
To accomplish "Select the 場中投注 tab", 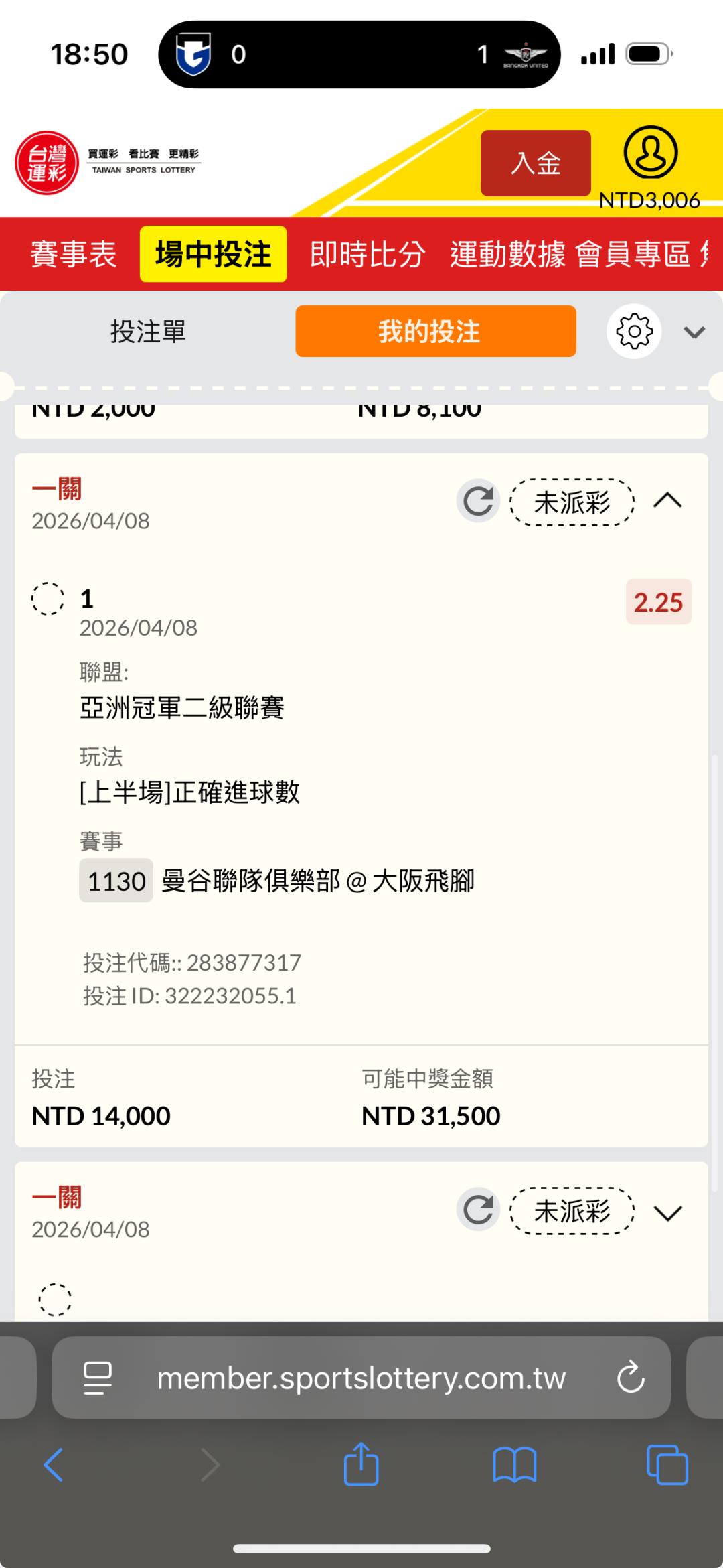I will pyautogui.click(x=213, y=255).
